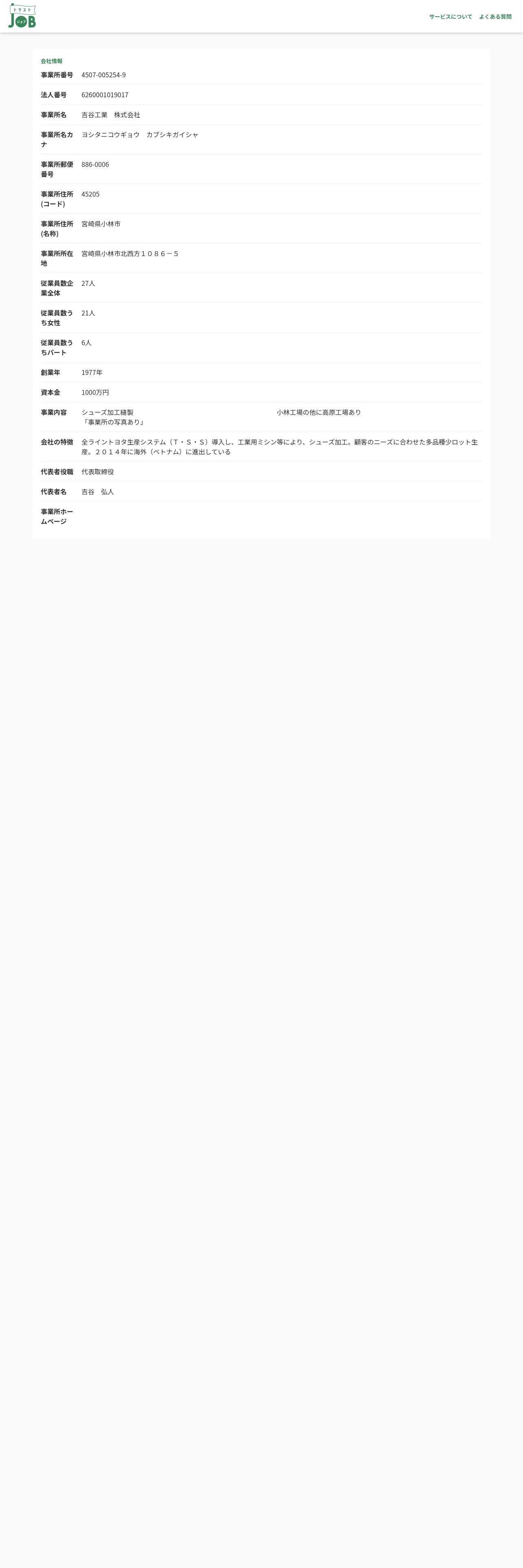Image resolution: width=523 pixels, height=1568 pixels.
Task: Open the よくある質問 link
Action: 495,16
